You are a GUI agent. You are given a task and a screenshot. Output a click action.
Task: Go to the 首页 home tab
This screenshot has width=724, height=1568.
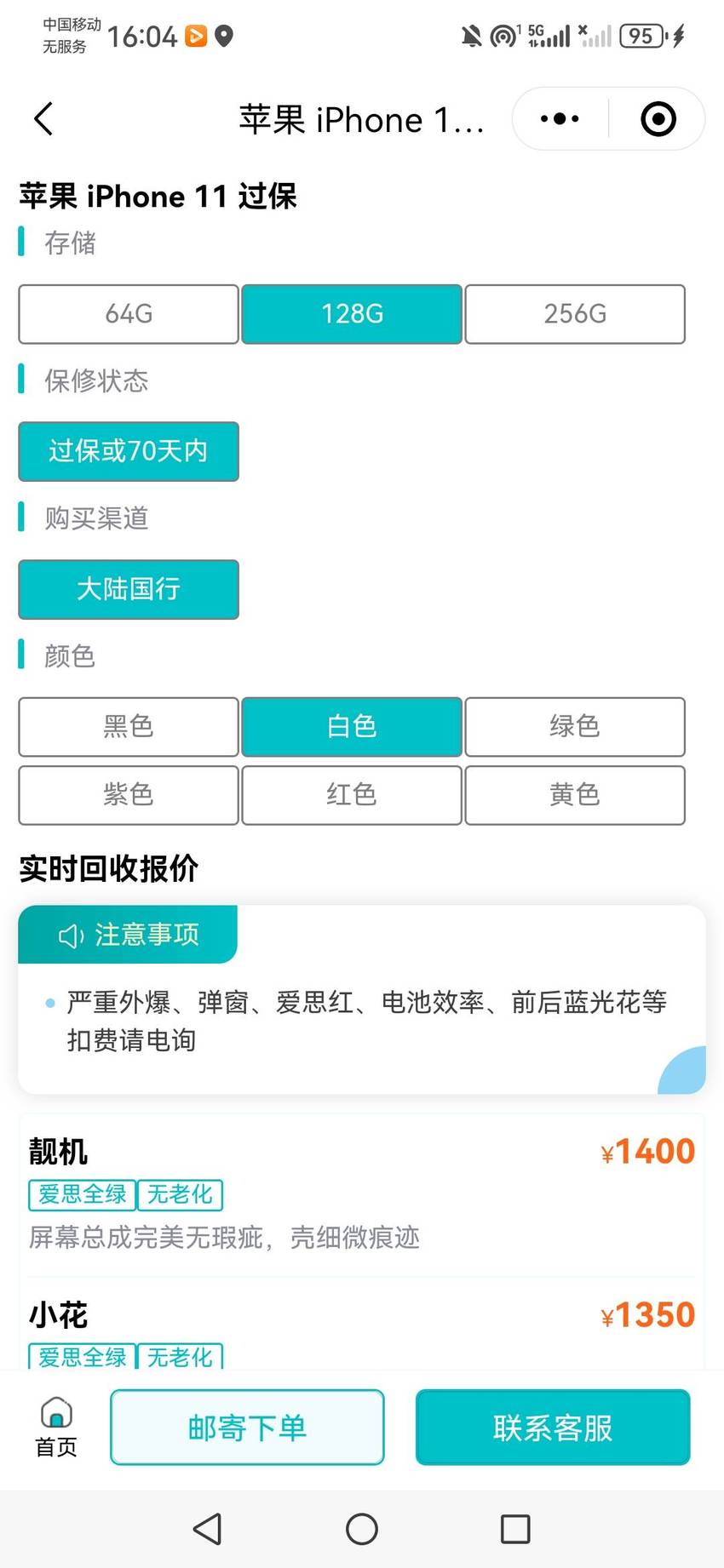click(56, 1428)
